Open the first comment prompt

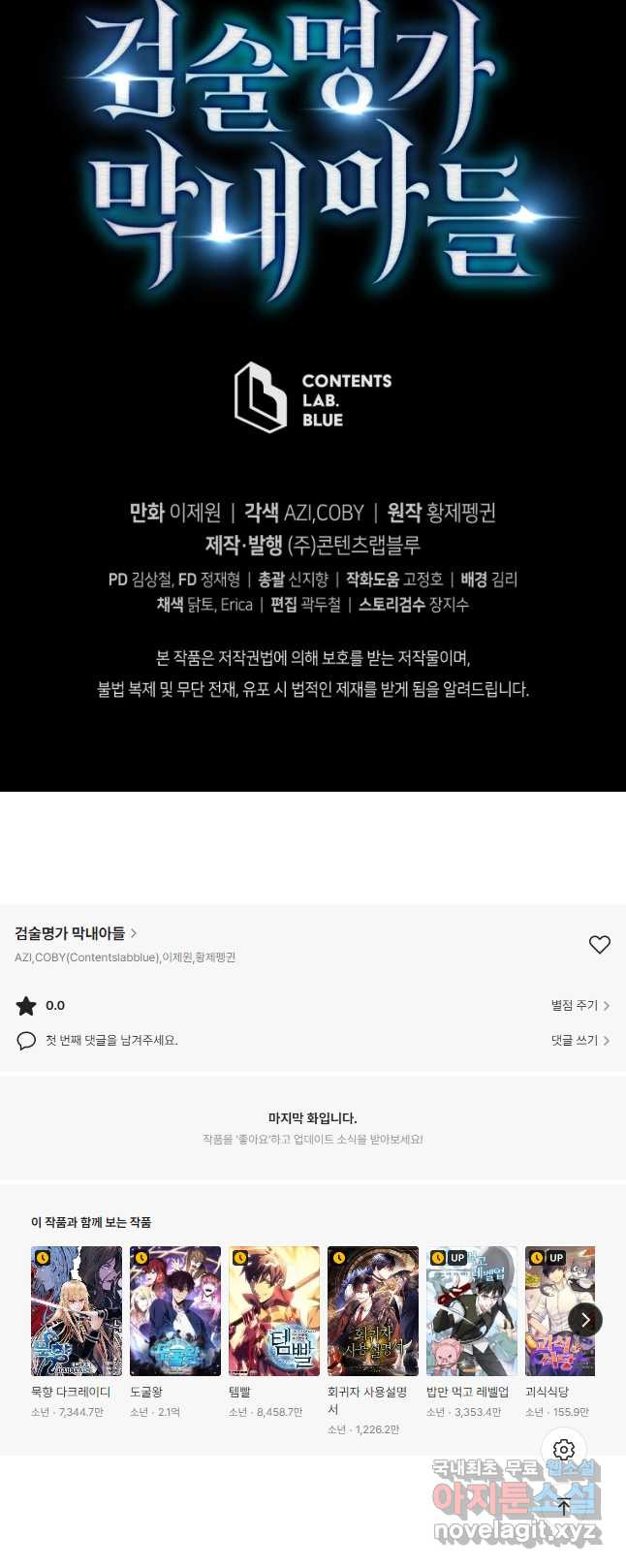[110, 1041]
